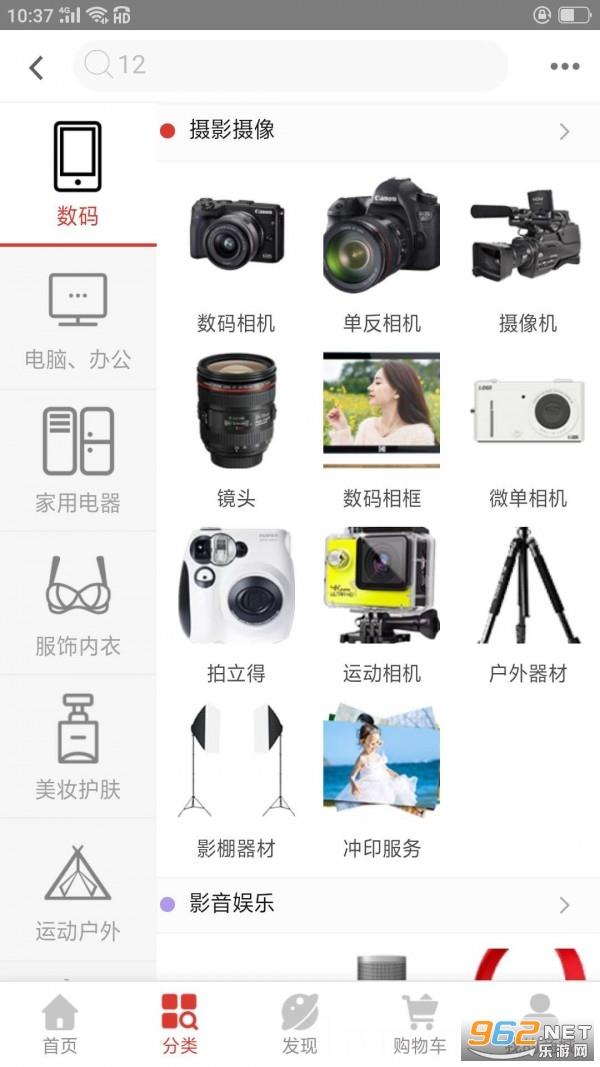Image resolution: width=600 pixels, height=1067 pixels.
Task: Expand the 影音娱乐 section chevron
Action: click(x=564, y=904)
